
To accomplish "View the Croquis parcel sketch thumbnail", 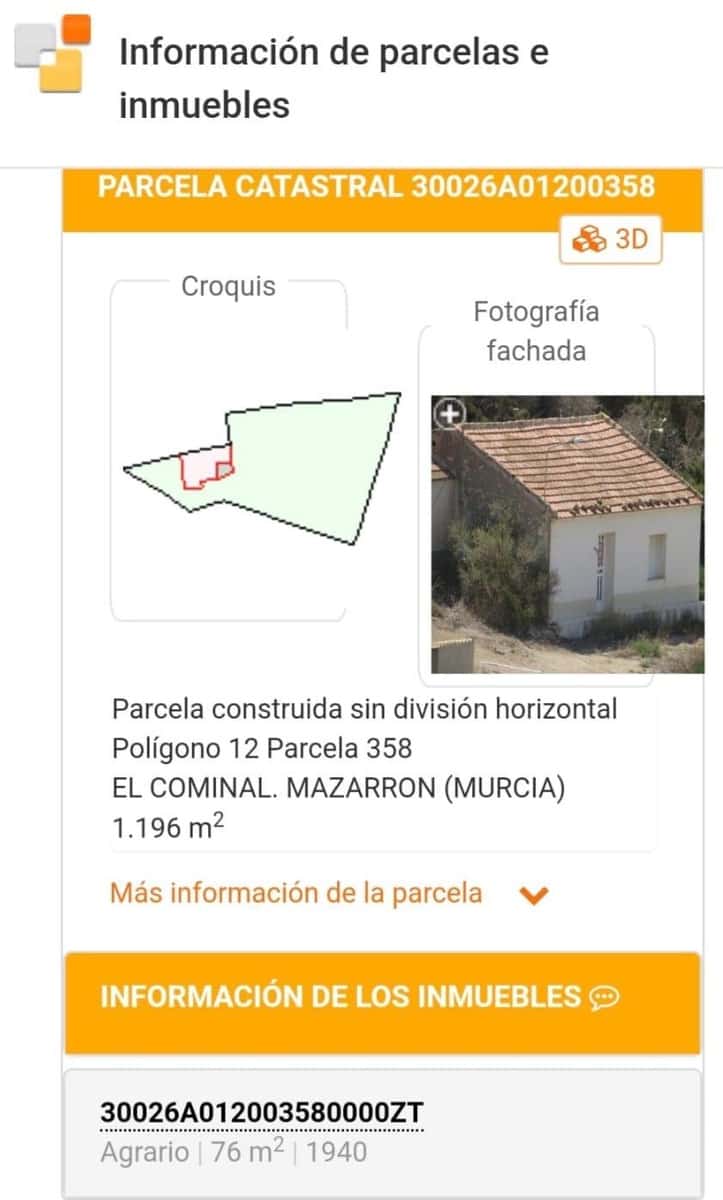I will 255,470.
